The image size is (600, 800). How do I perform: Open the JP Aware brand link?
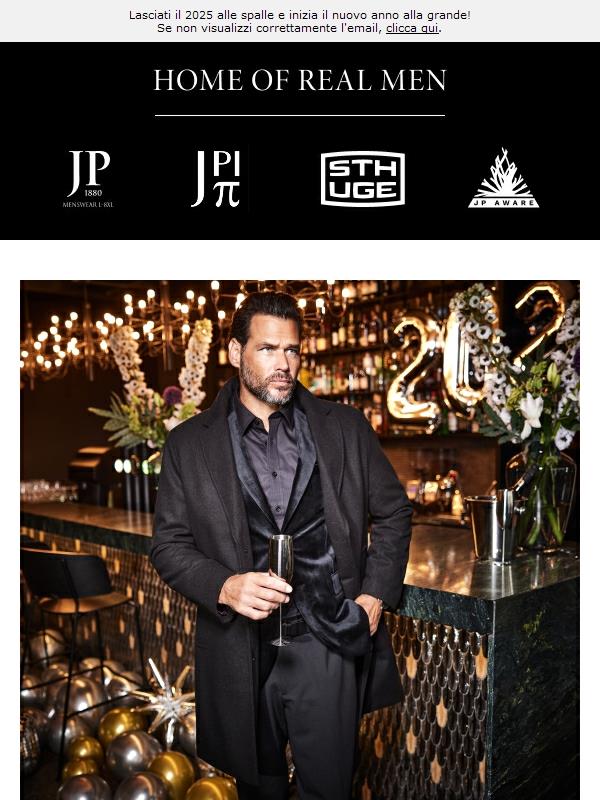click(x=503, y=178)
